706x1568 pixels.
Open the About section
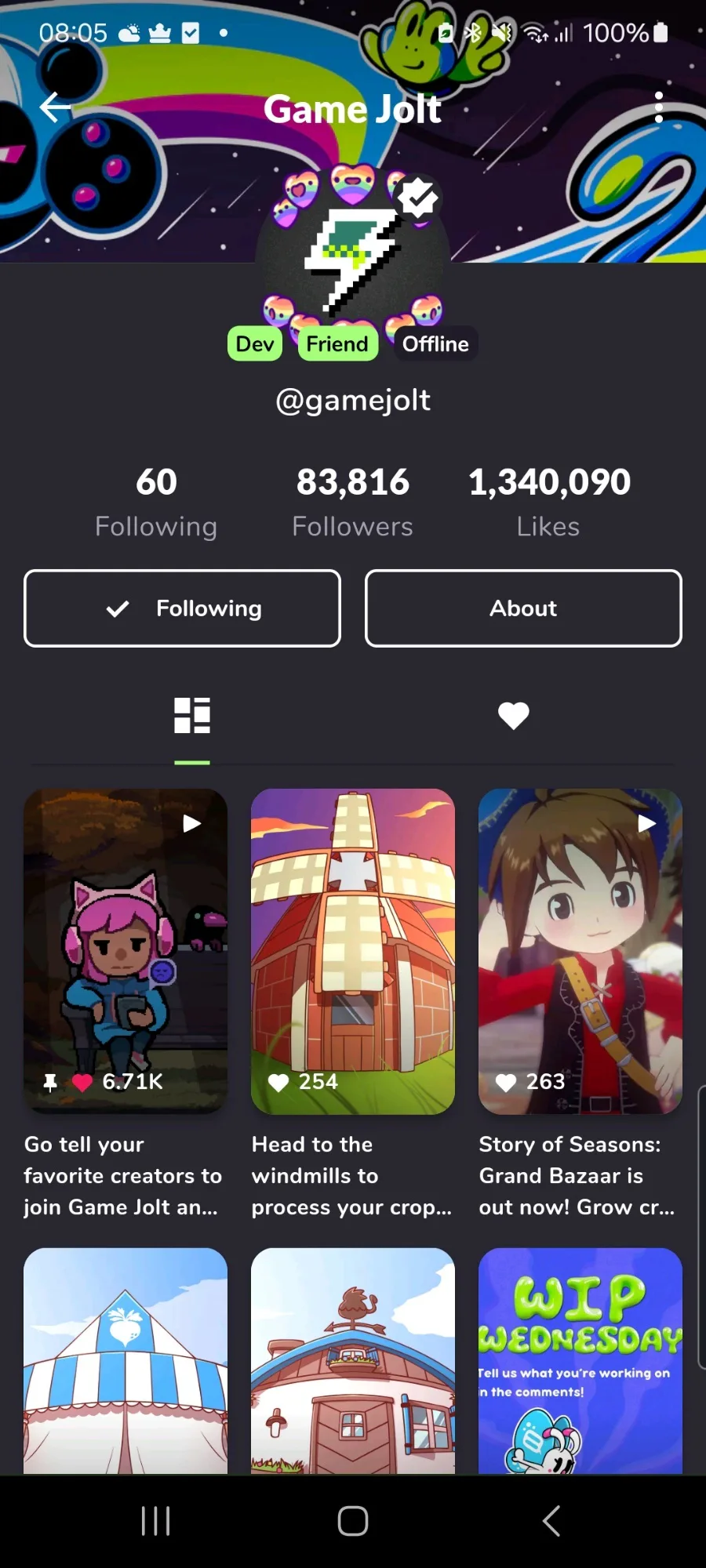pos(523,608)
